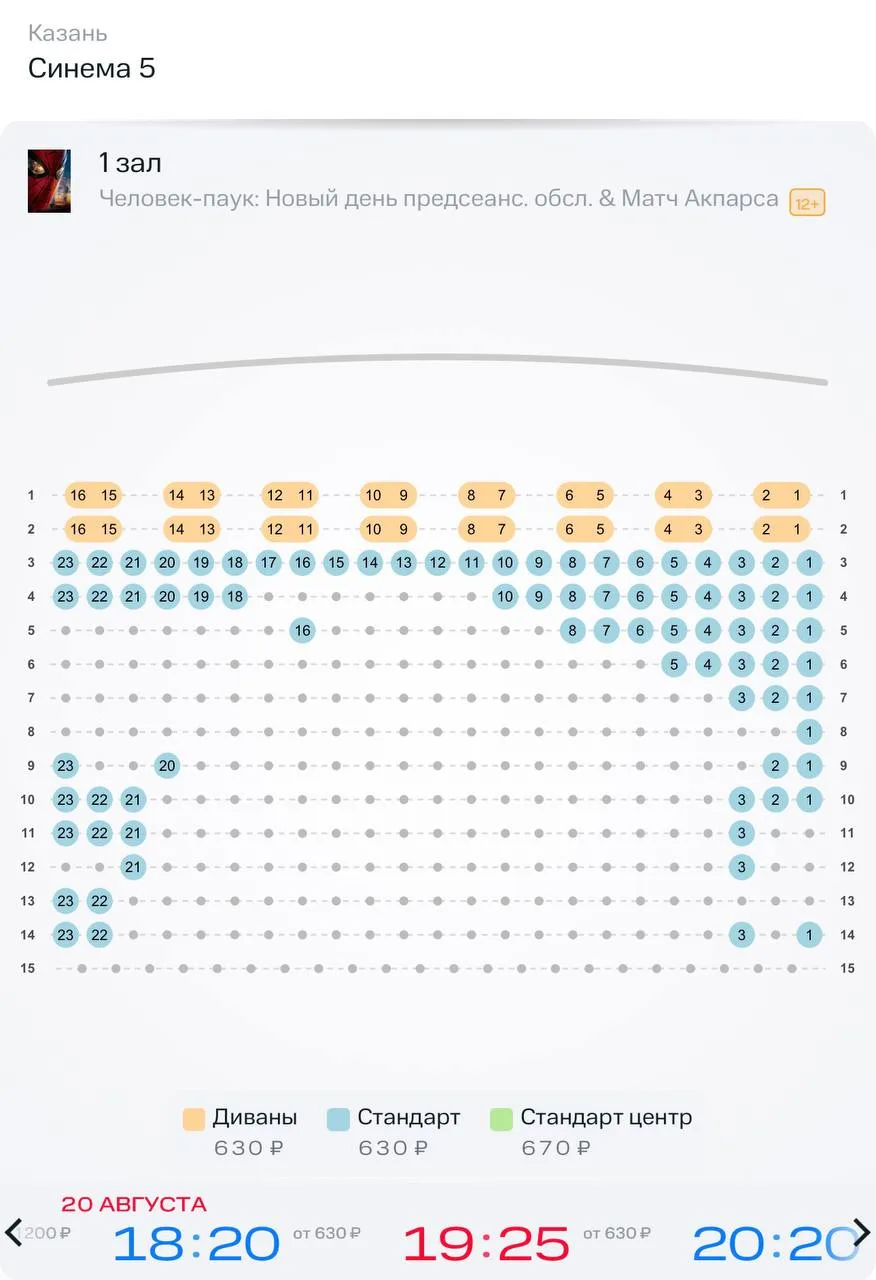Choose seat 20 in row 9

click(167, 766)
